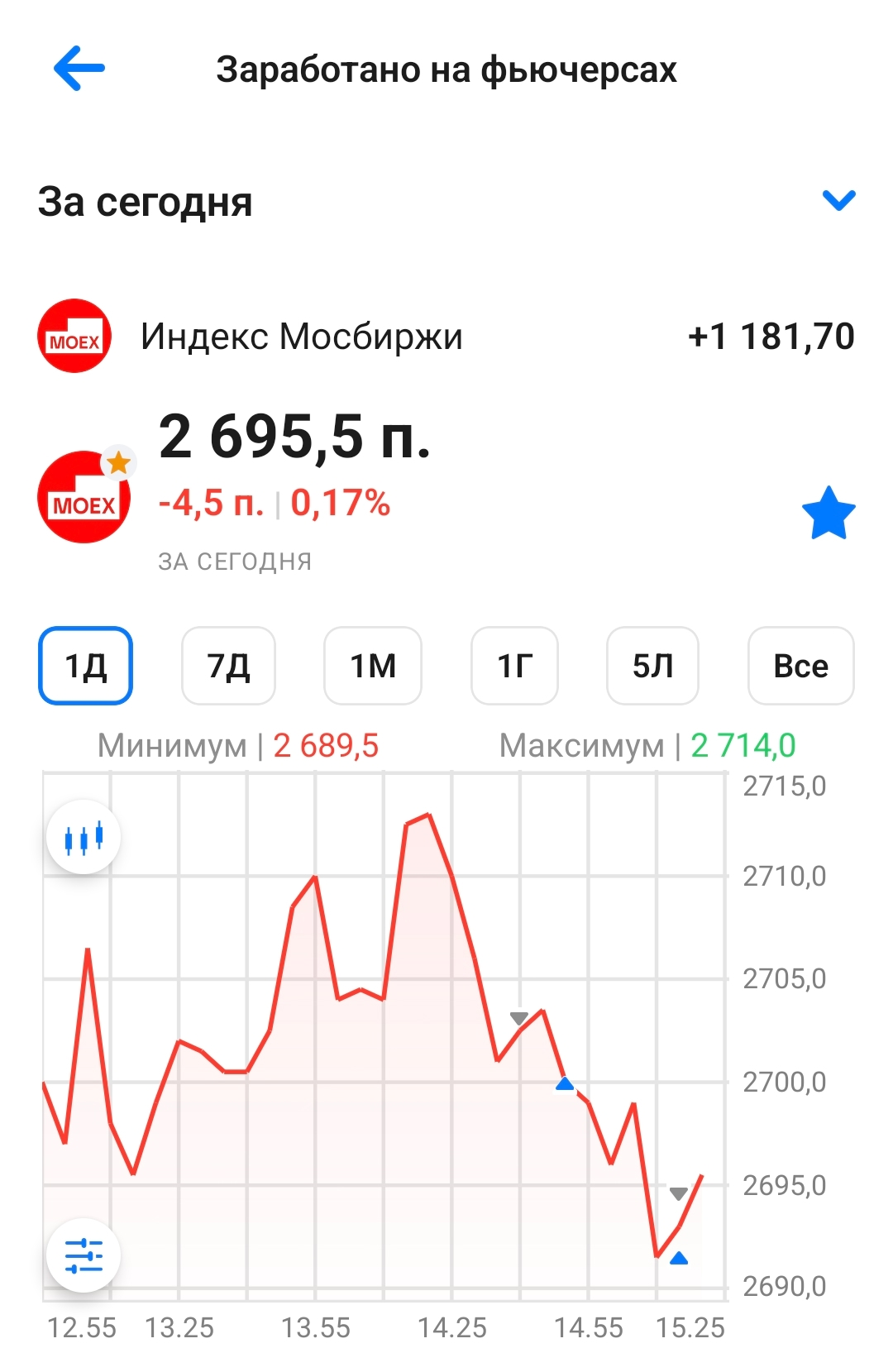Go back using the blue arrow
The image size is (893, 1372).
tap(79, 69)
